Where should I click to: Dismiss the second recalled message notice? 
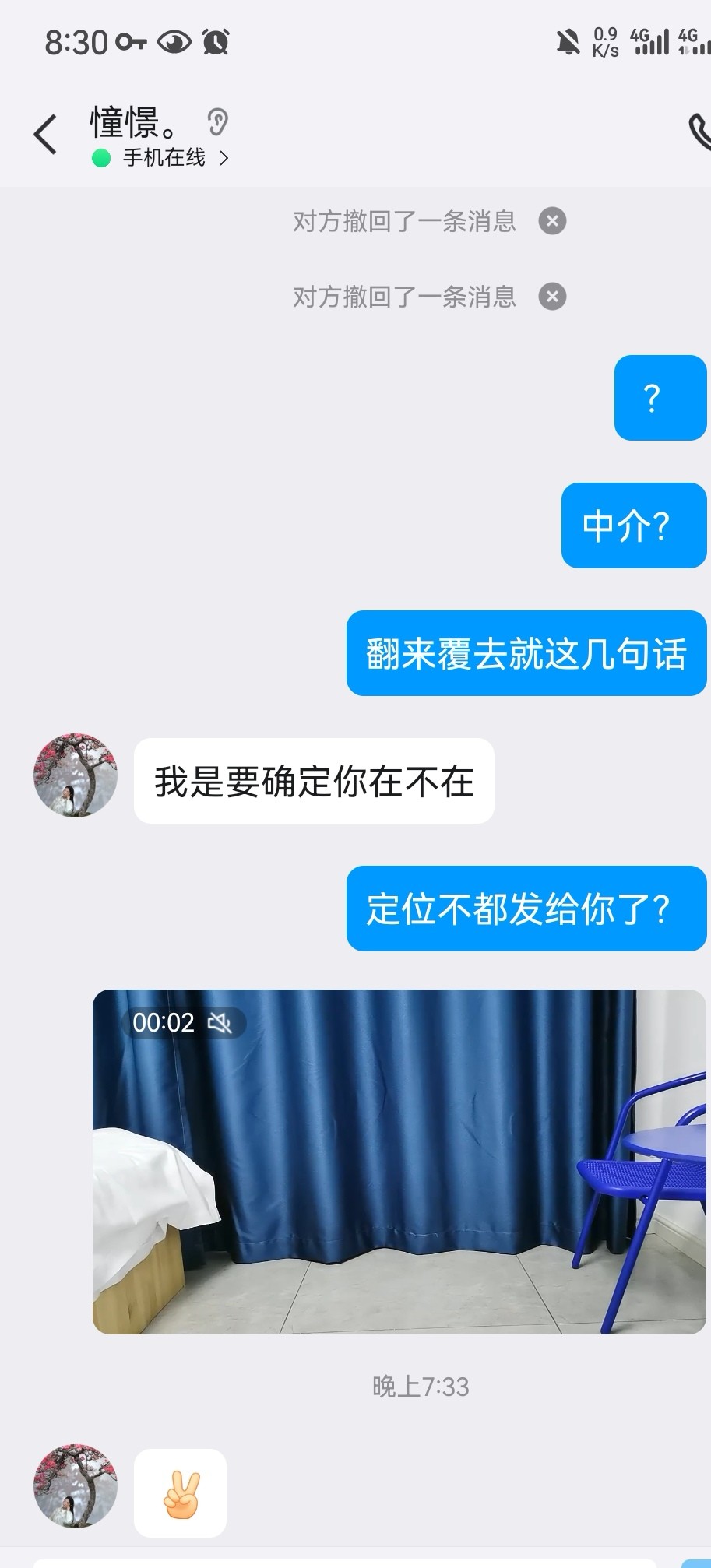pos(552,297)
